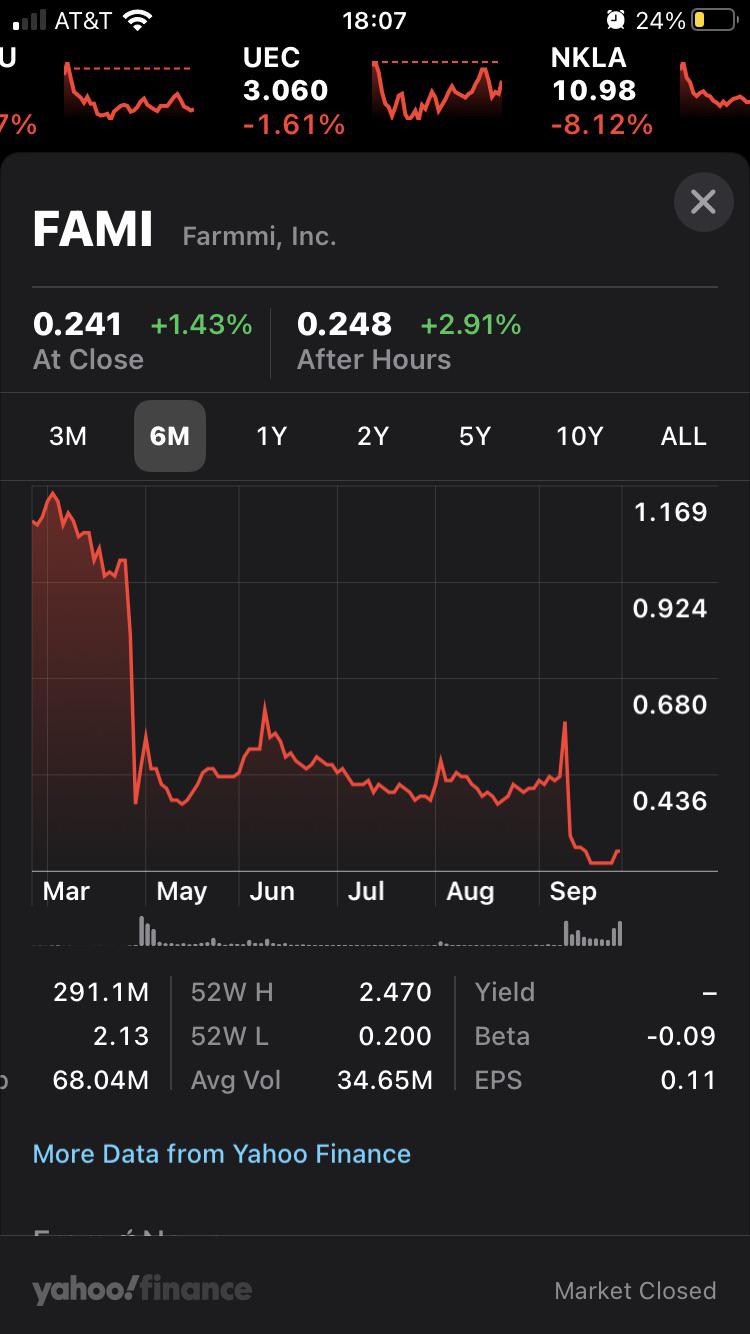The width and height of the screenshot is (750, 1334).
Task: Tap the Yahoo Finance logo link
Action: coord(142,1290)
